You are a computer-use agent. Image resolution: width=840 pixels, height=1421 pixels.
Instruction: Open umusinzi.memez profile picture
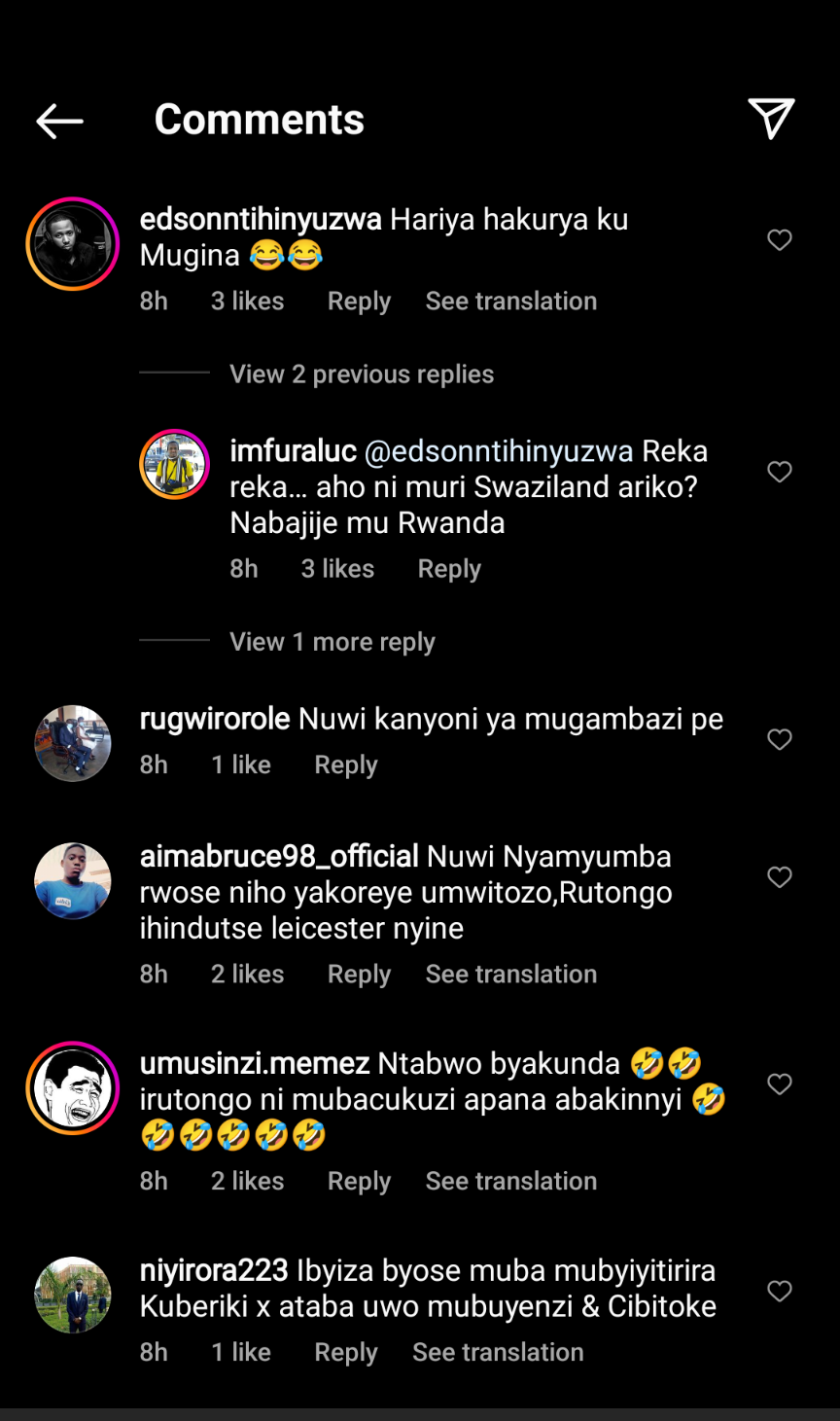(x=73, y=1087)
